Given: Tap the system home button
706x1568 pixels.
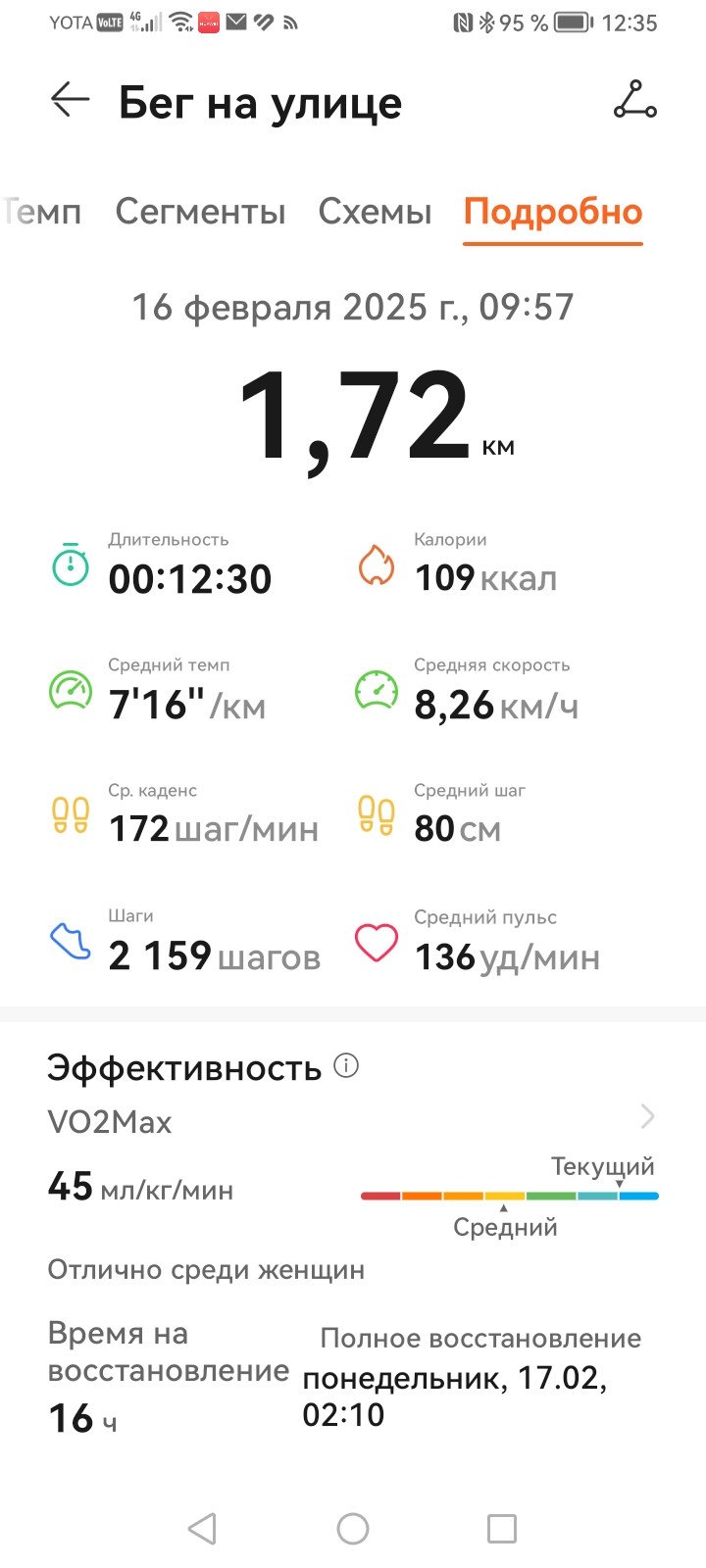Looking at the screenshot, I should point(353,1528).
